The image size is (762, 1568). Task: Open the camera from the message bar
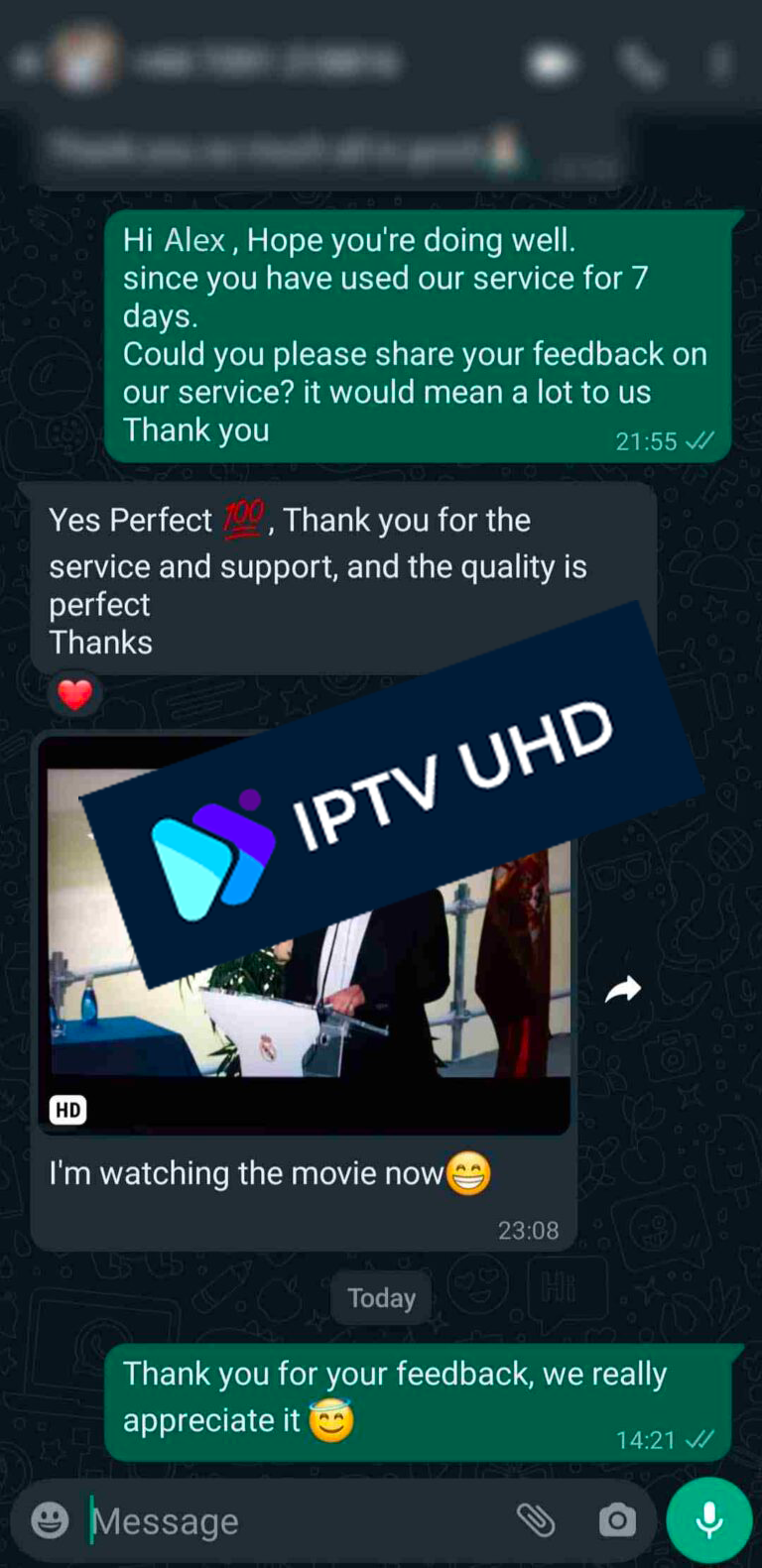pos(616,1519)
